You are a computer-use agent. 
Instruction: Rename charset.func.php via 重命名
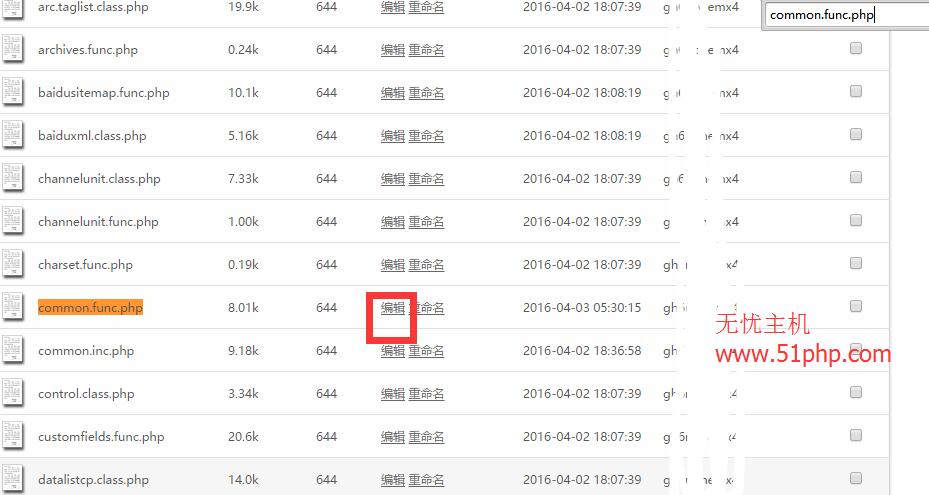[x=426, y=265]
